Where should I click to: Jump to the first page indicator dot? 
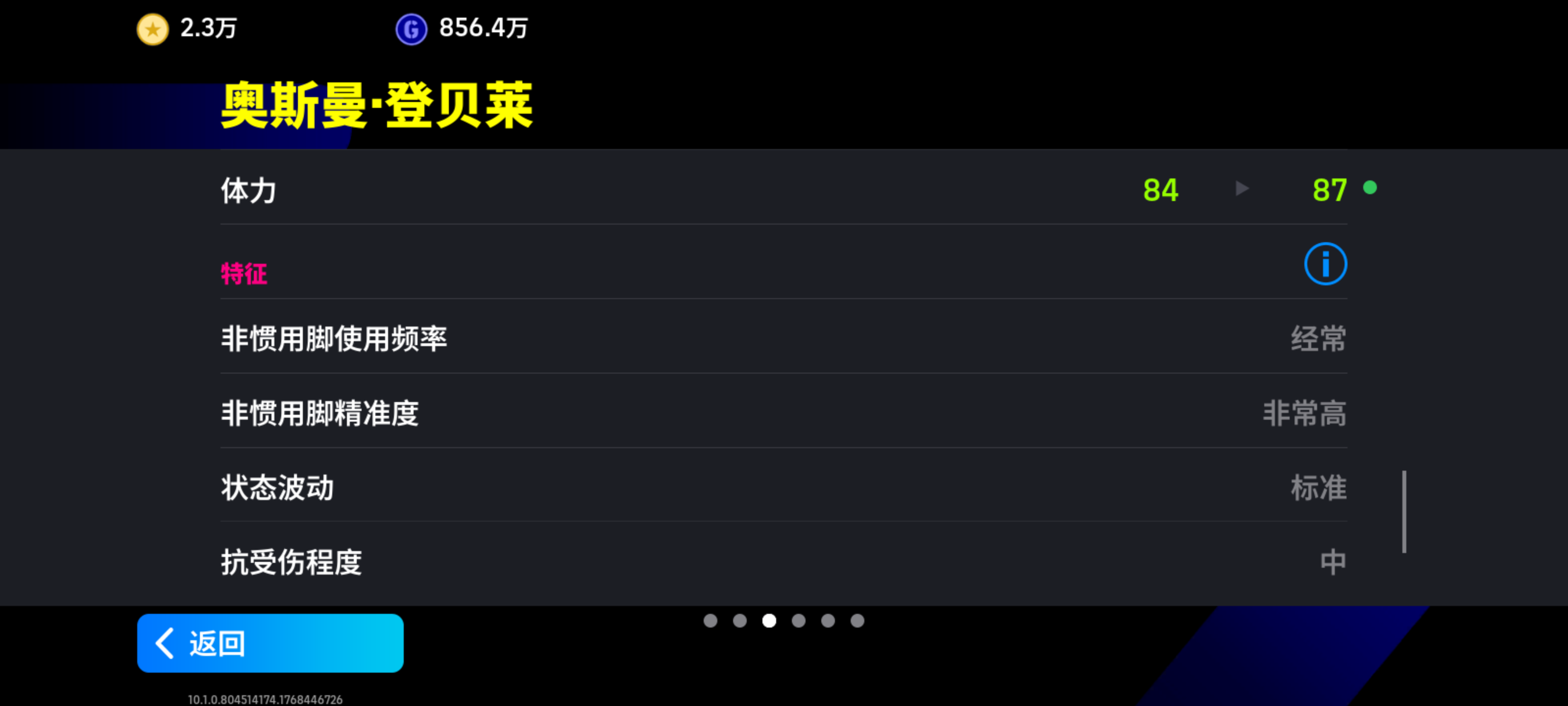[710, 621]
